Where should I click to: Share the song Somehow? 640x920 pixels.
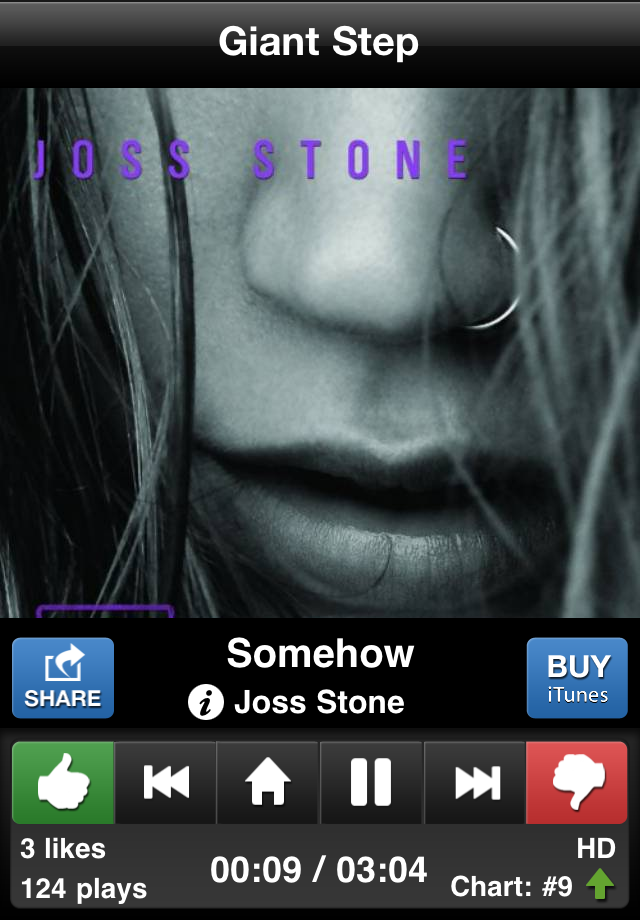[63, 678]
